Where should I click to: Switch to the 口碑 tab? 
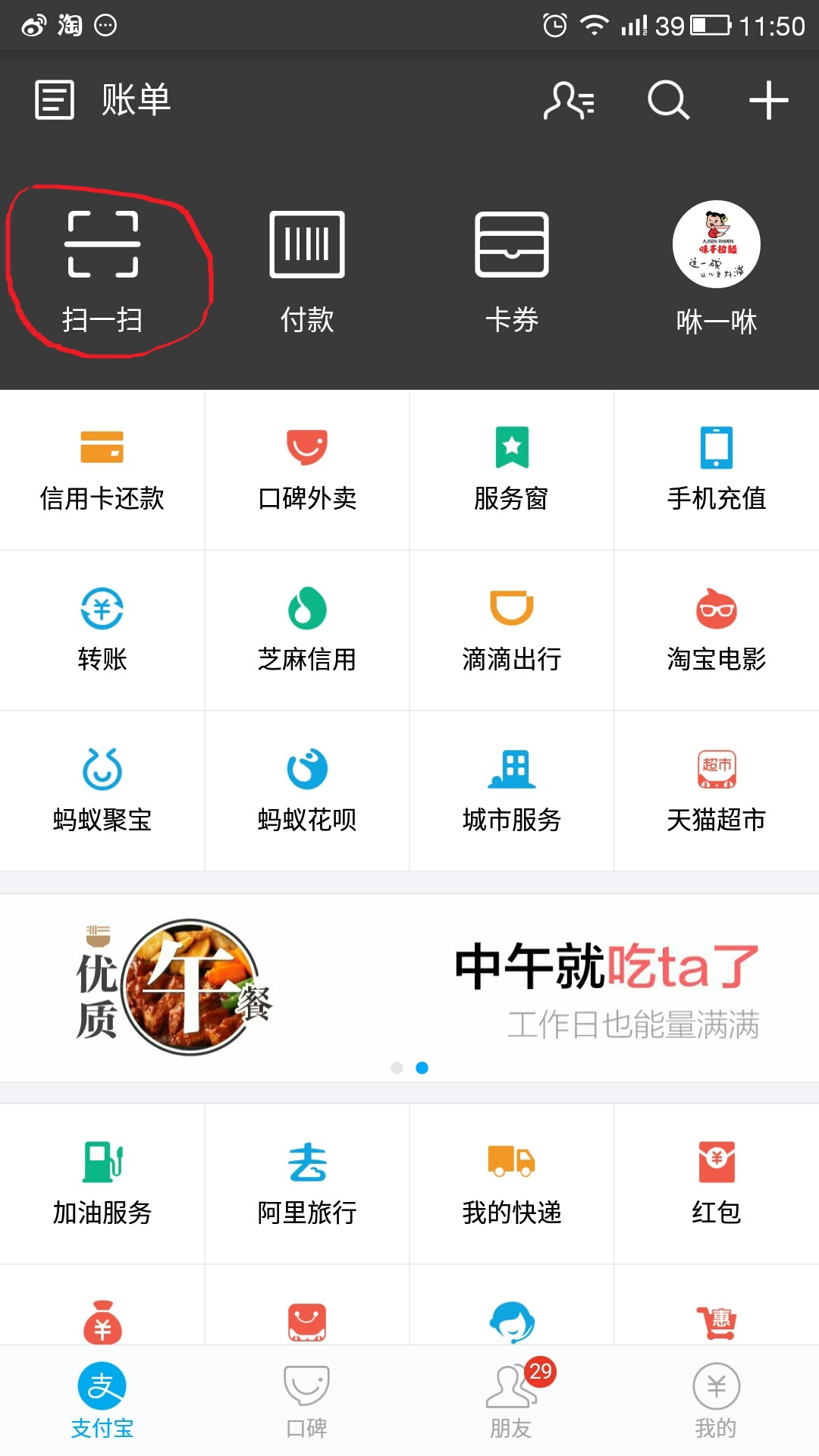coord(307,1401)
